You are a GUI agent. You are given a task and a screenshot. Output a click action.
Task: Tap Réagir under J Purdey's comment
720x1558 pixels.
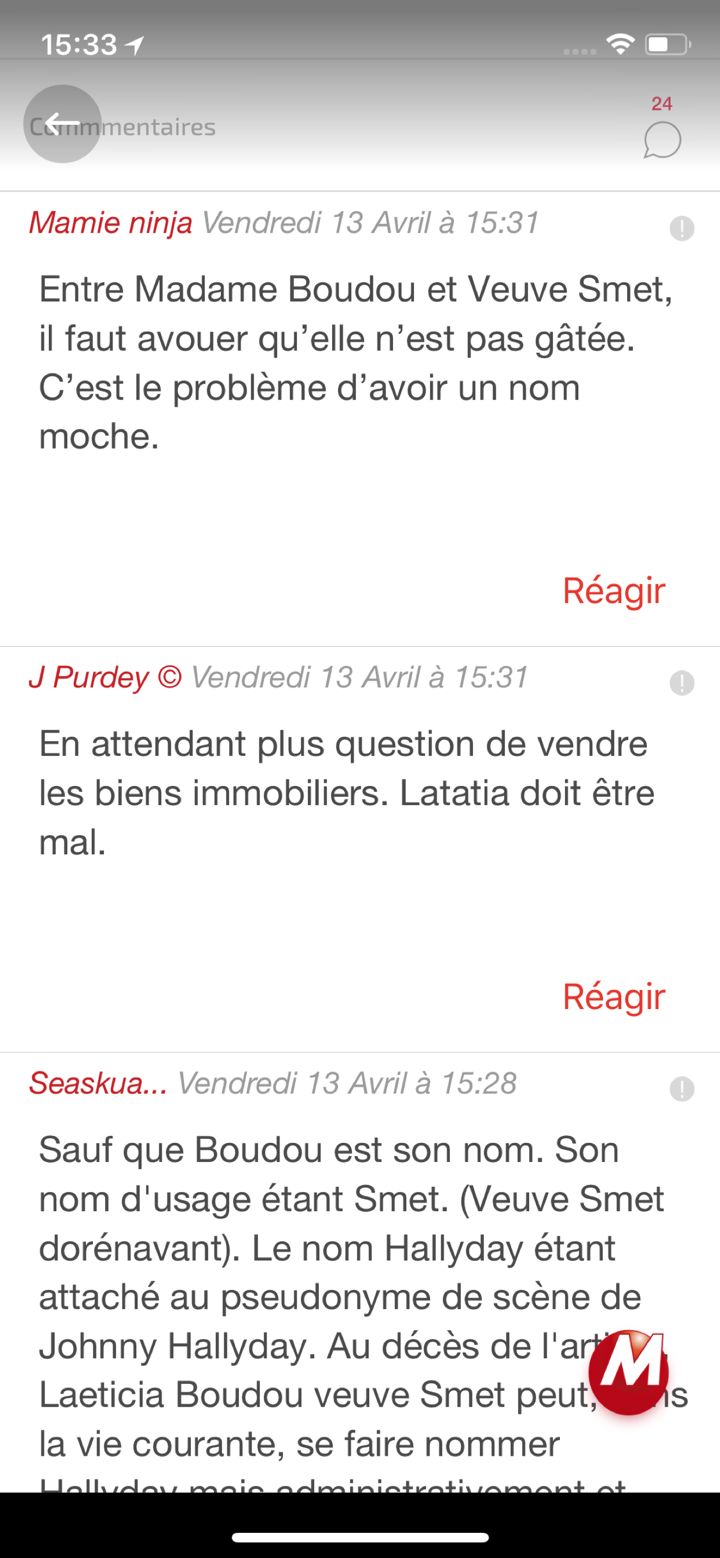(x=613, y=996)
